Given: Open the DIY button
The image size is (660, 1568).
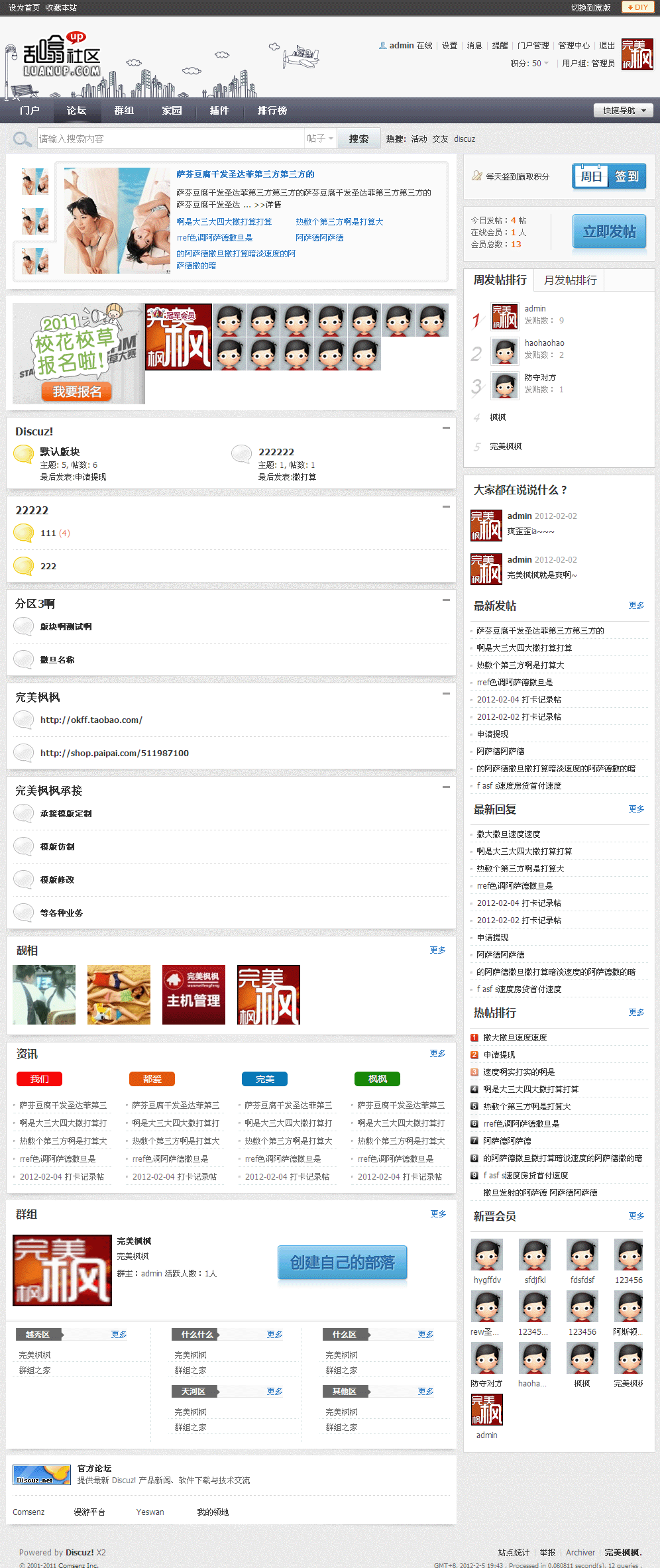Looking at the screenshot, I should [x=637, y=7].
